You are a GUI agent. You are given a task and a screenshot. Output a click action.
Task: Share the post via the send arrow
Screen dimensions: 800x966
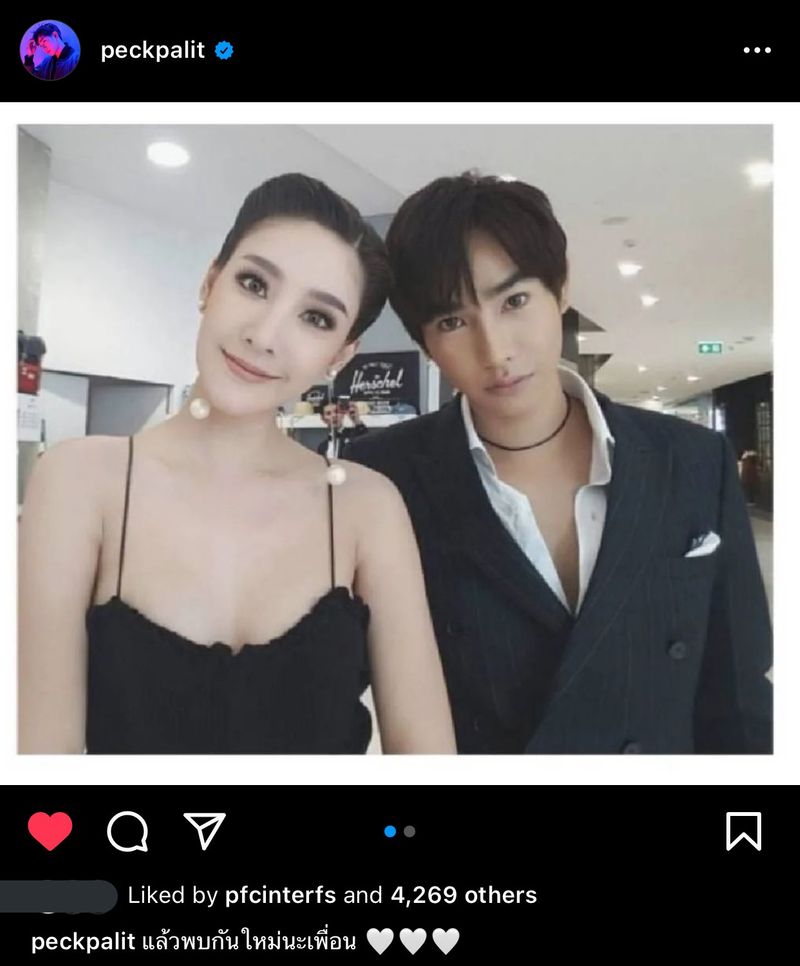click(x=208, y=827)
